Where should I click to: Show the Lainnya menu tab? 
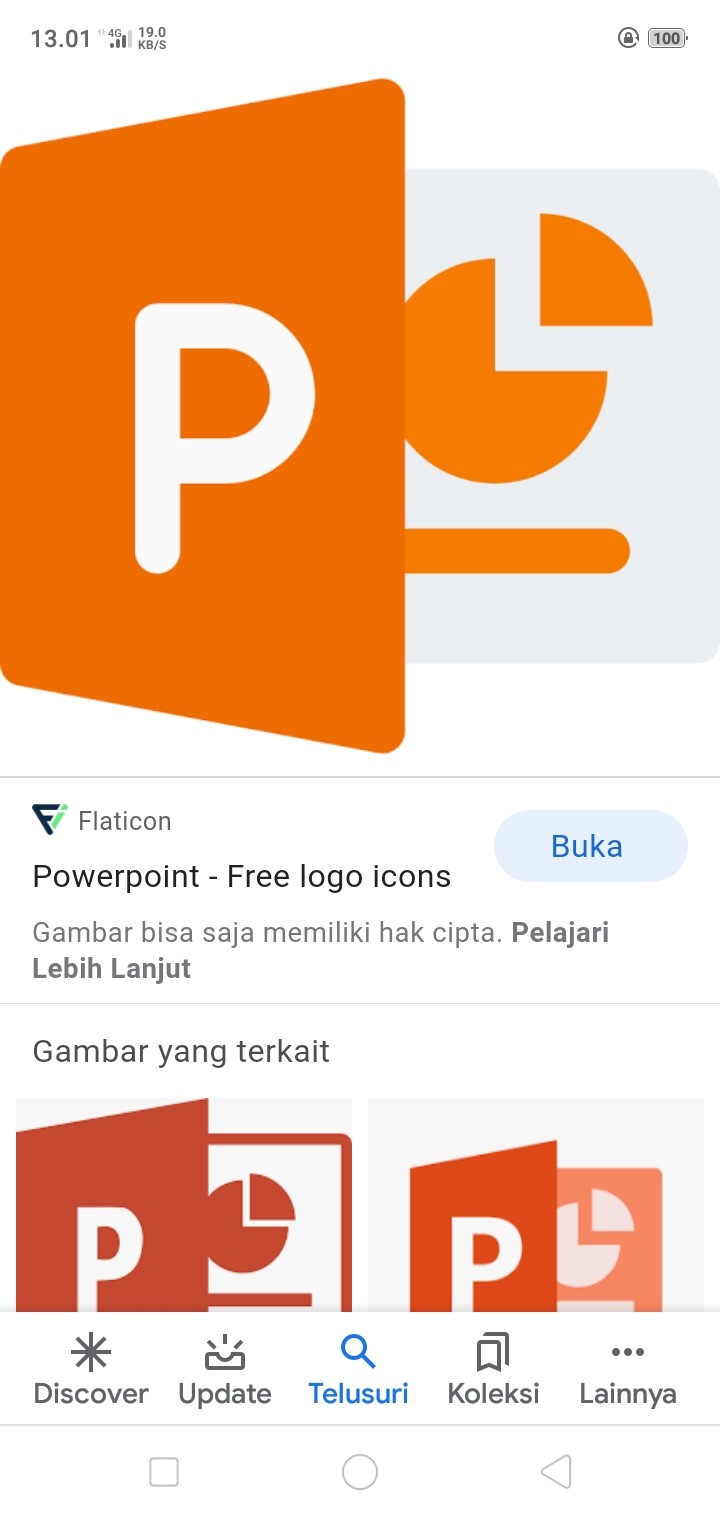(627, 1372)
